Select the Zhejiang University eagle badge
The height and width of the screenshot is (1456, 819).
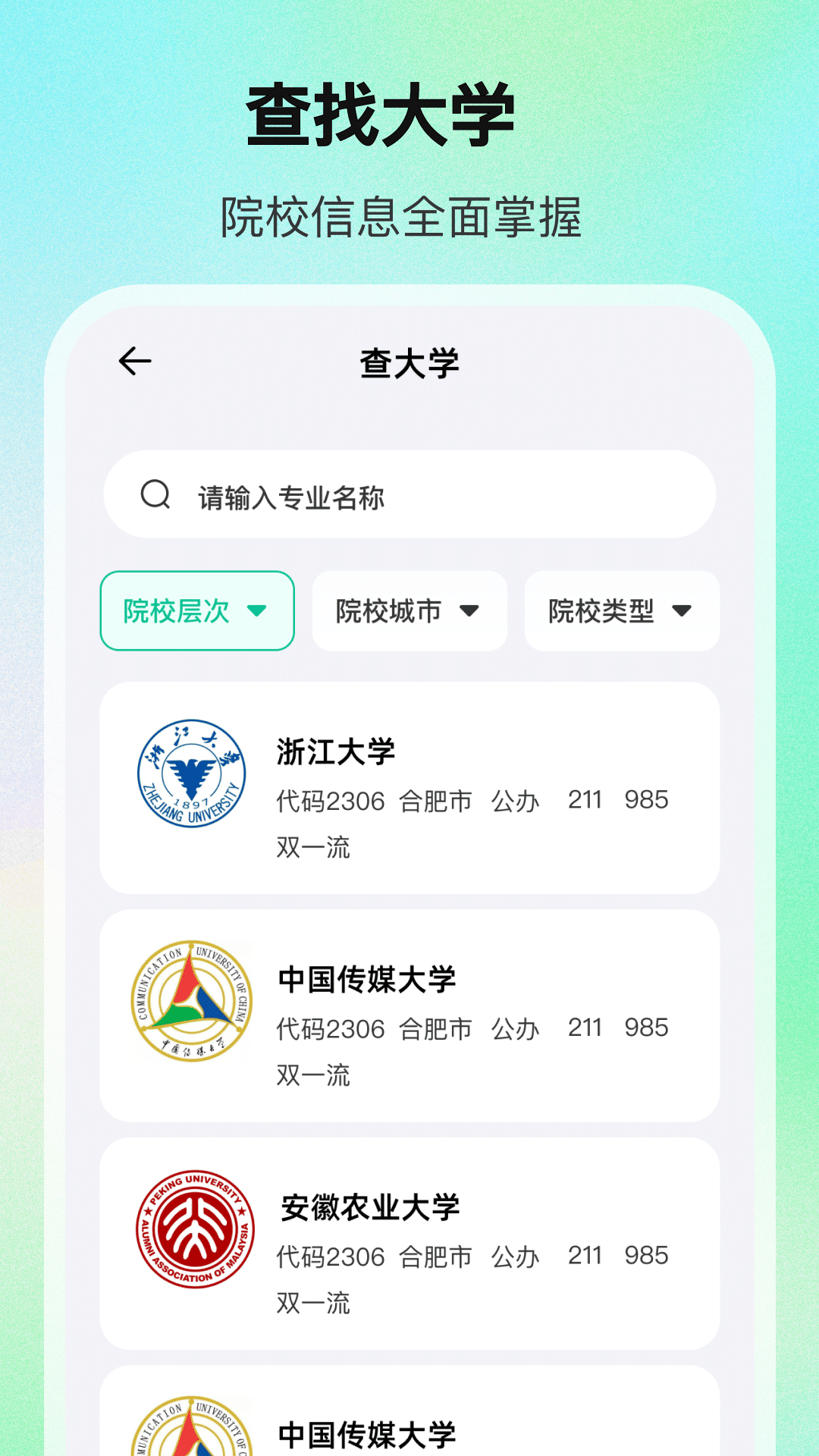pyautogui.click(x=190, y=772)
